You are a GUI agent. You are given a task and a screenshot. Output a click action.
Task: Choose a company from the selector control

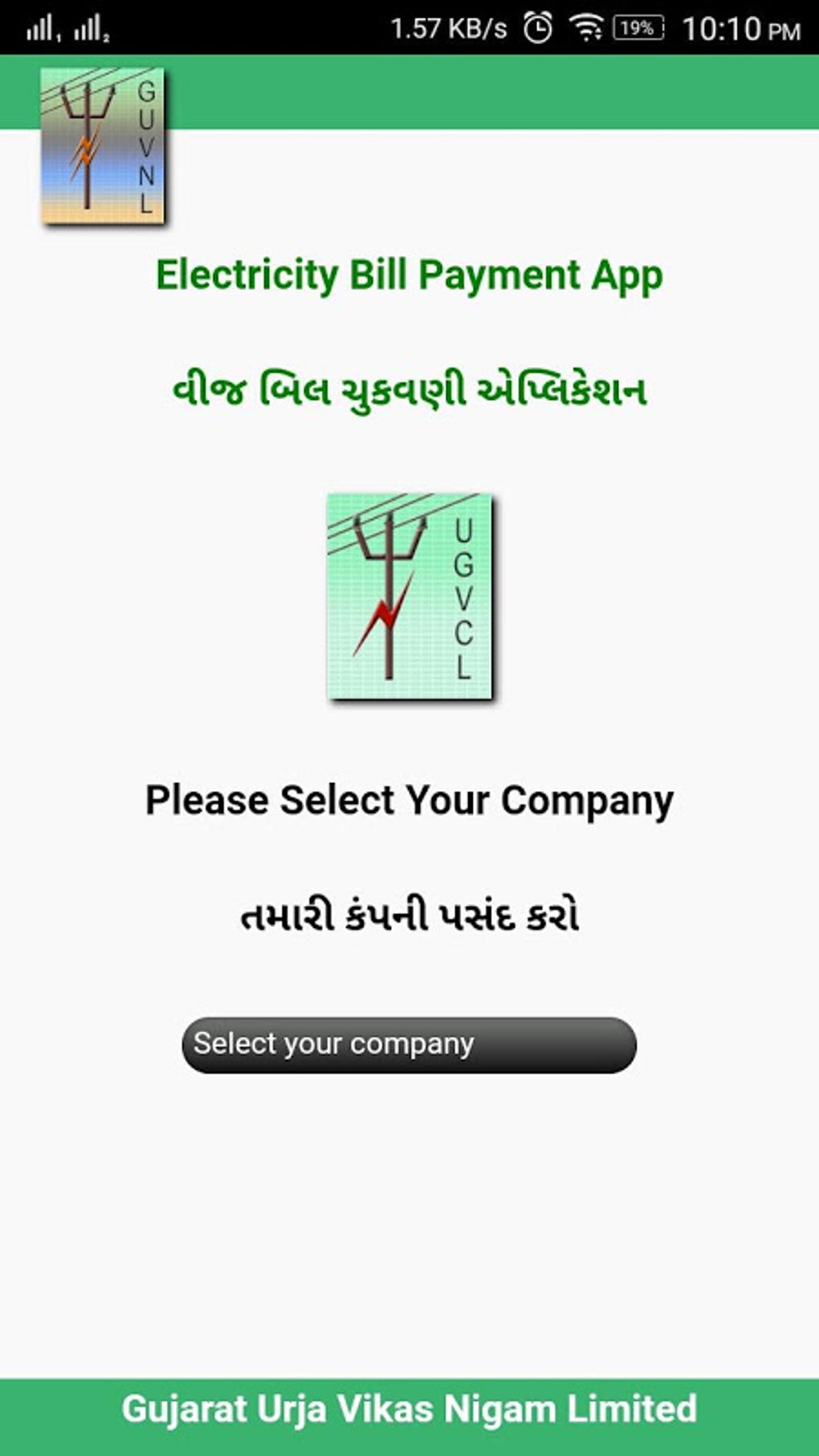point(409,1044)
